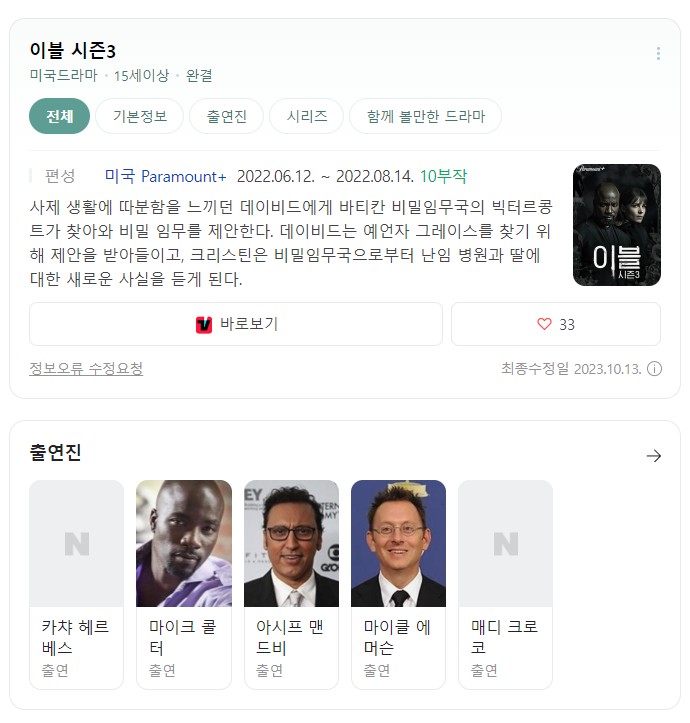Viewport: 690px width, 723px height.
Task: Open the 시리즈 tab
Action: (x=307, y=116)
